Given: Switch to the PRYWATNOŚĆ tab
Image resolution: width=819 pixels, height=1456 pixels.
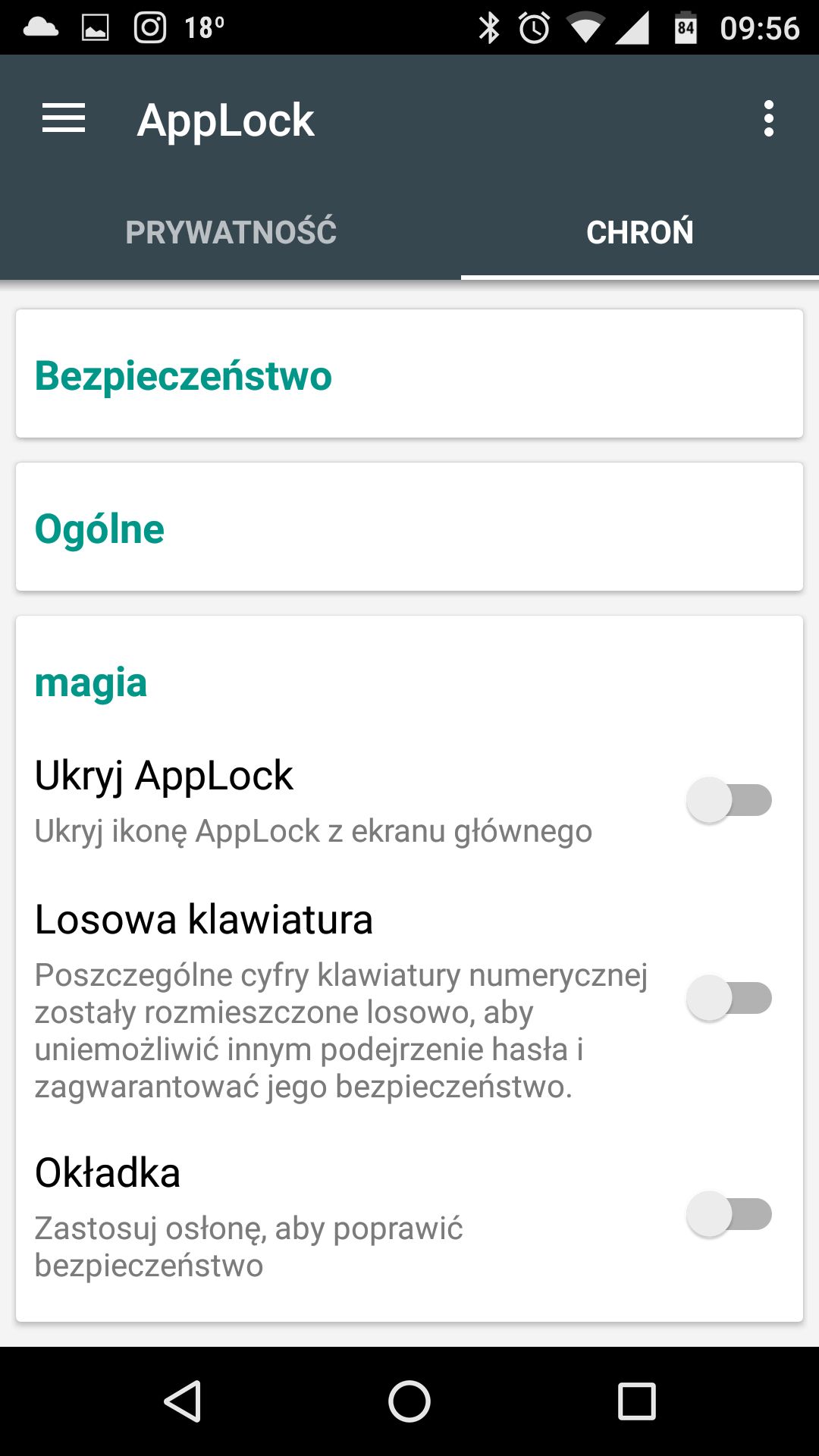Looking at the screenshot, I should (231, 232).
